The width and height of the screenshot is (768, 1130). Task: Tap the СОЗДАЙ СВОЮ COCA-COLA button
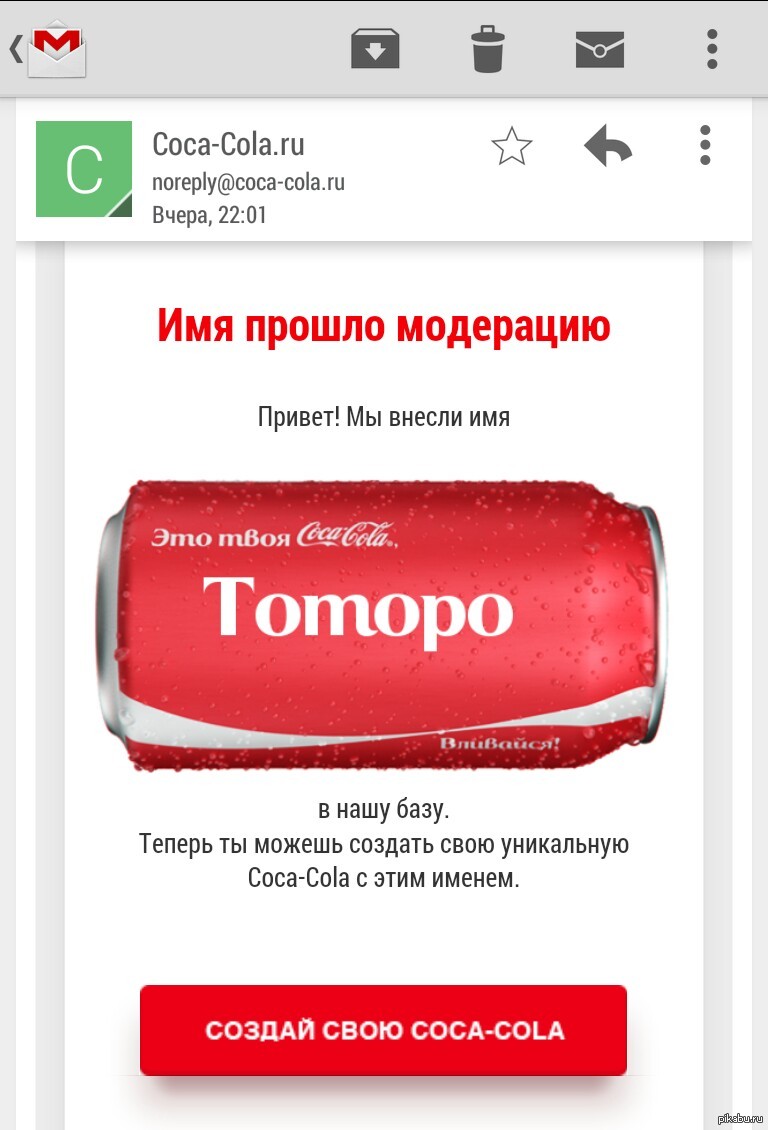coord(384,1030)
